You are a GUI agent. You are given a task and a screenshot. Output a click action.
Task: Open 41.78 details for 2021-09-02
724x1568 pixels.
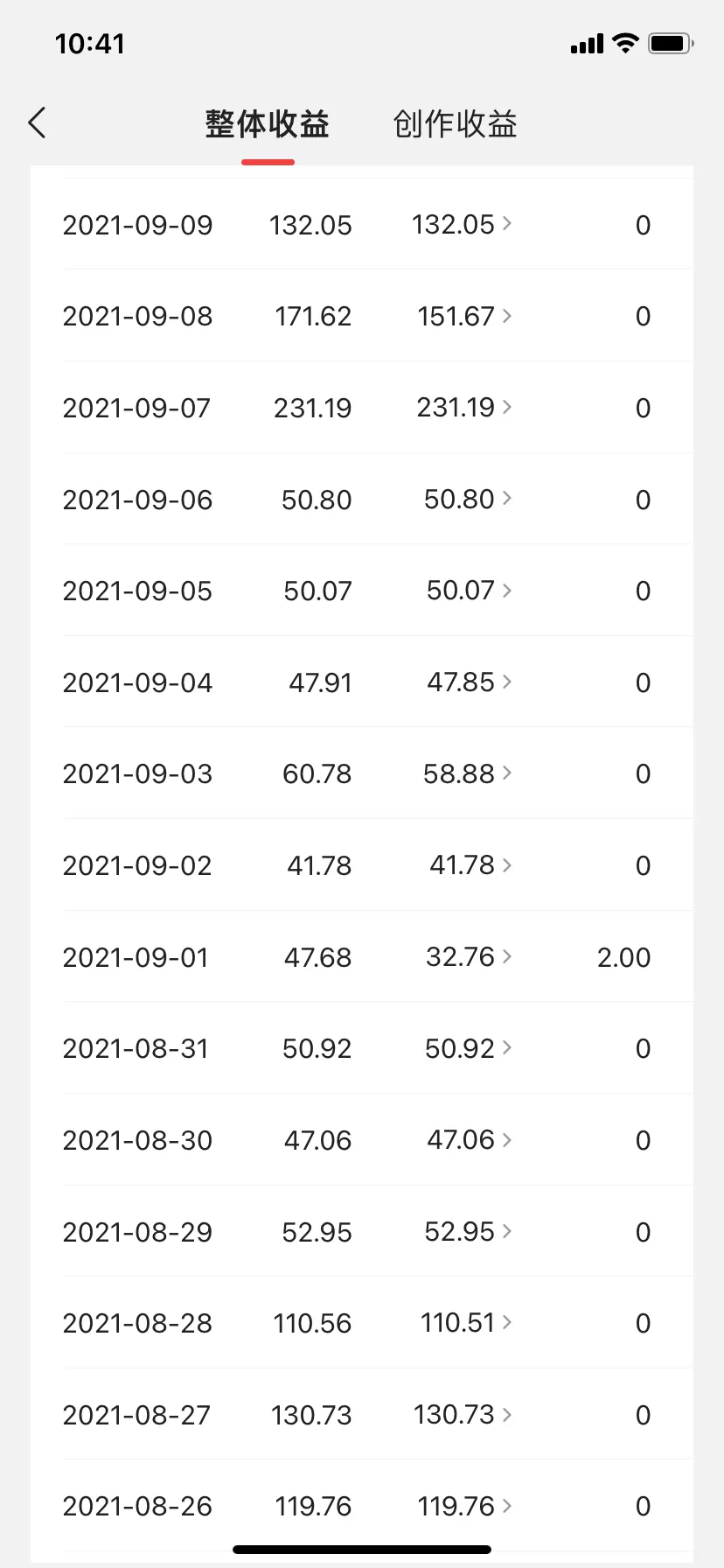click(x=470, y=865)
